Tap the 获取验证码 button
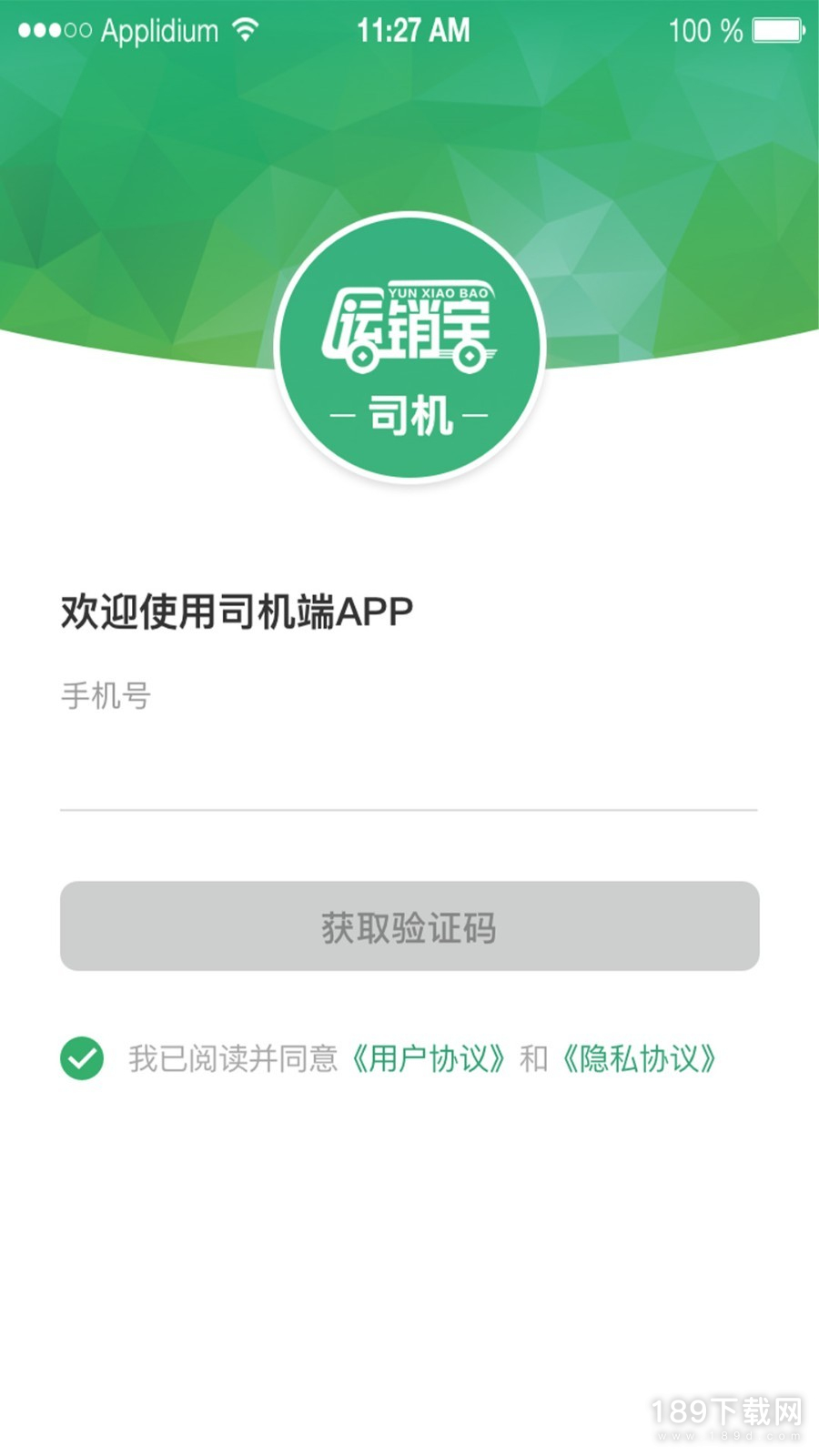Image resolution: width=819 pixels, height=1456 pixels. [409, 926]
